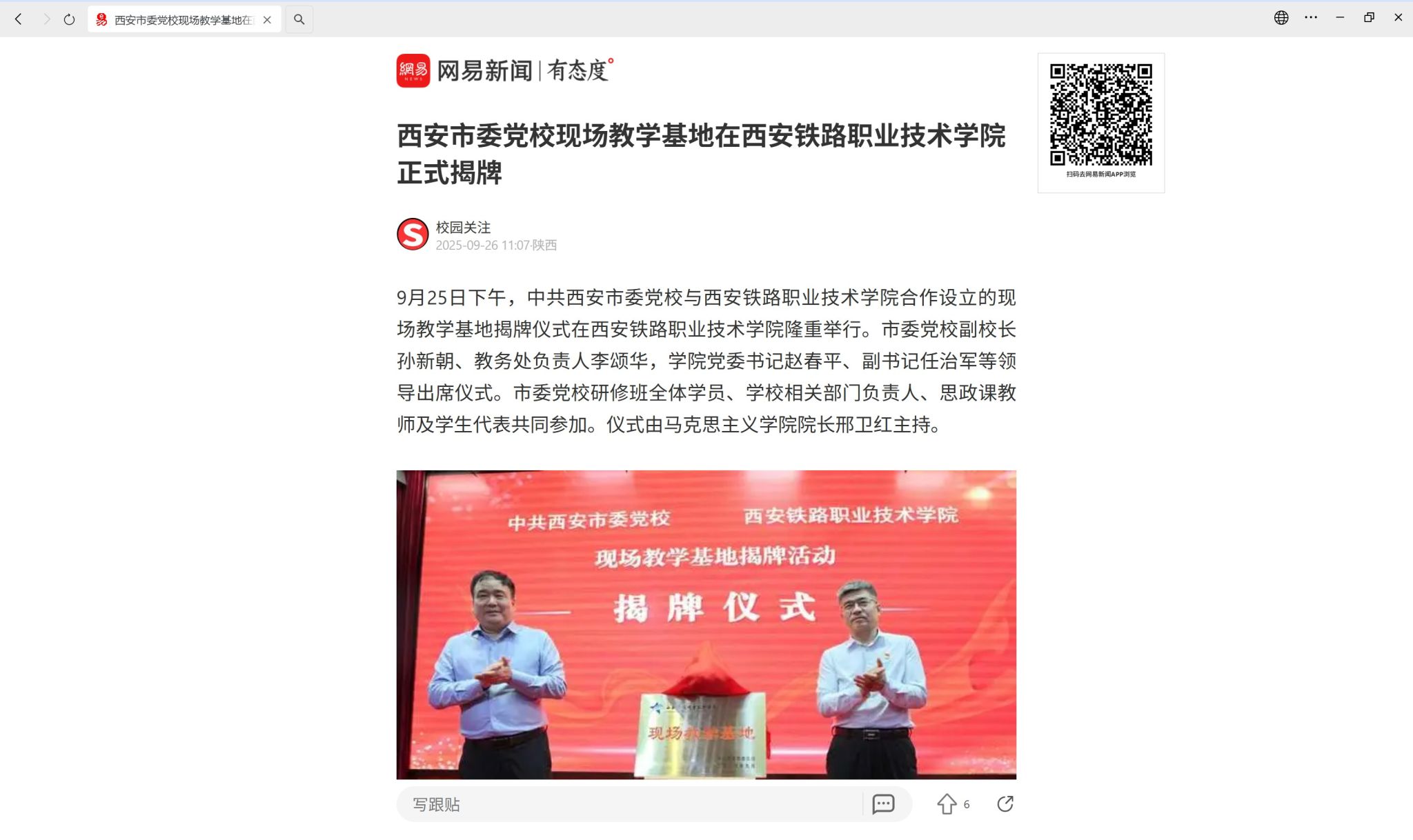Share this article
Viewport: 1413px width, 840px height.
pyautogui.click(x=1005, y=804)
